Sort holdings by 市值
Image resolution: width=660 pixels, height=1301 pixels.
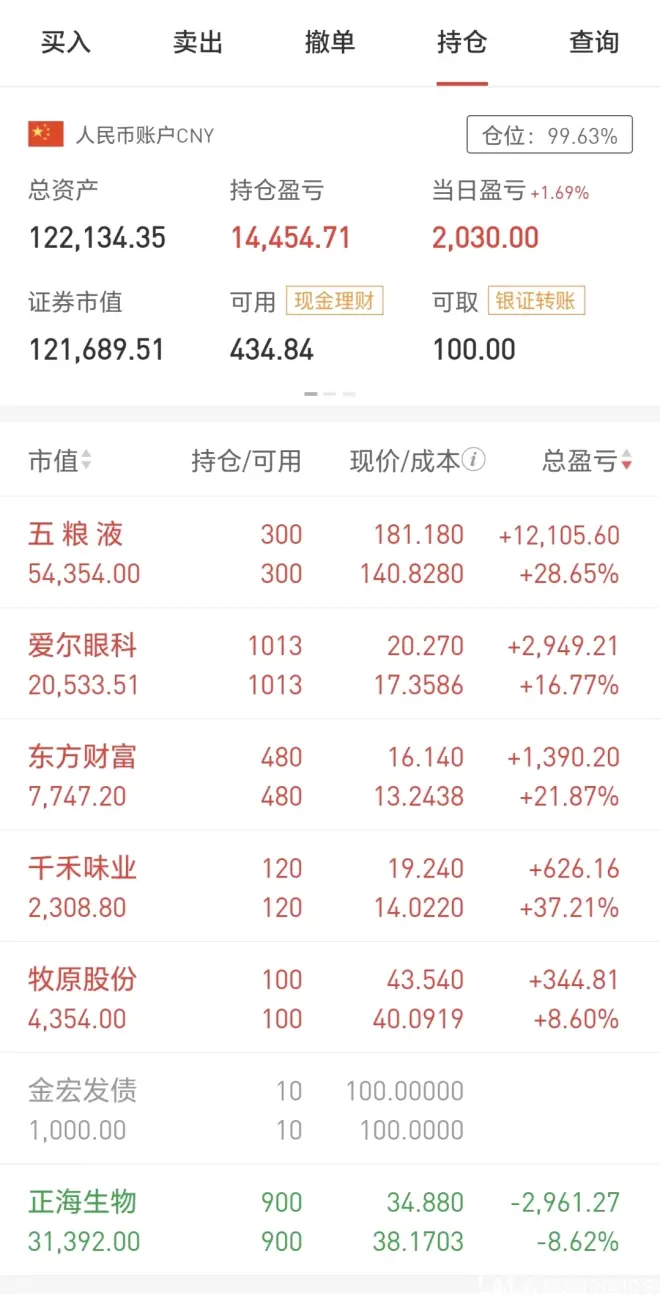[60, 461]
